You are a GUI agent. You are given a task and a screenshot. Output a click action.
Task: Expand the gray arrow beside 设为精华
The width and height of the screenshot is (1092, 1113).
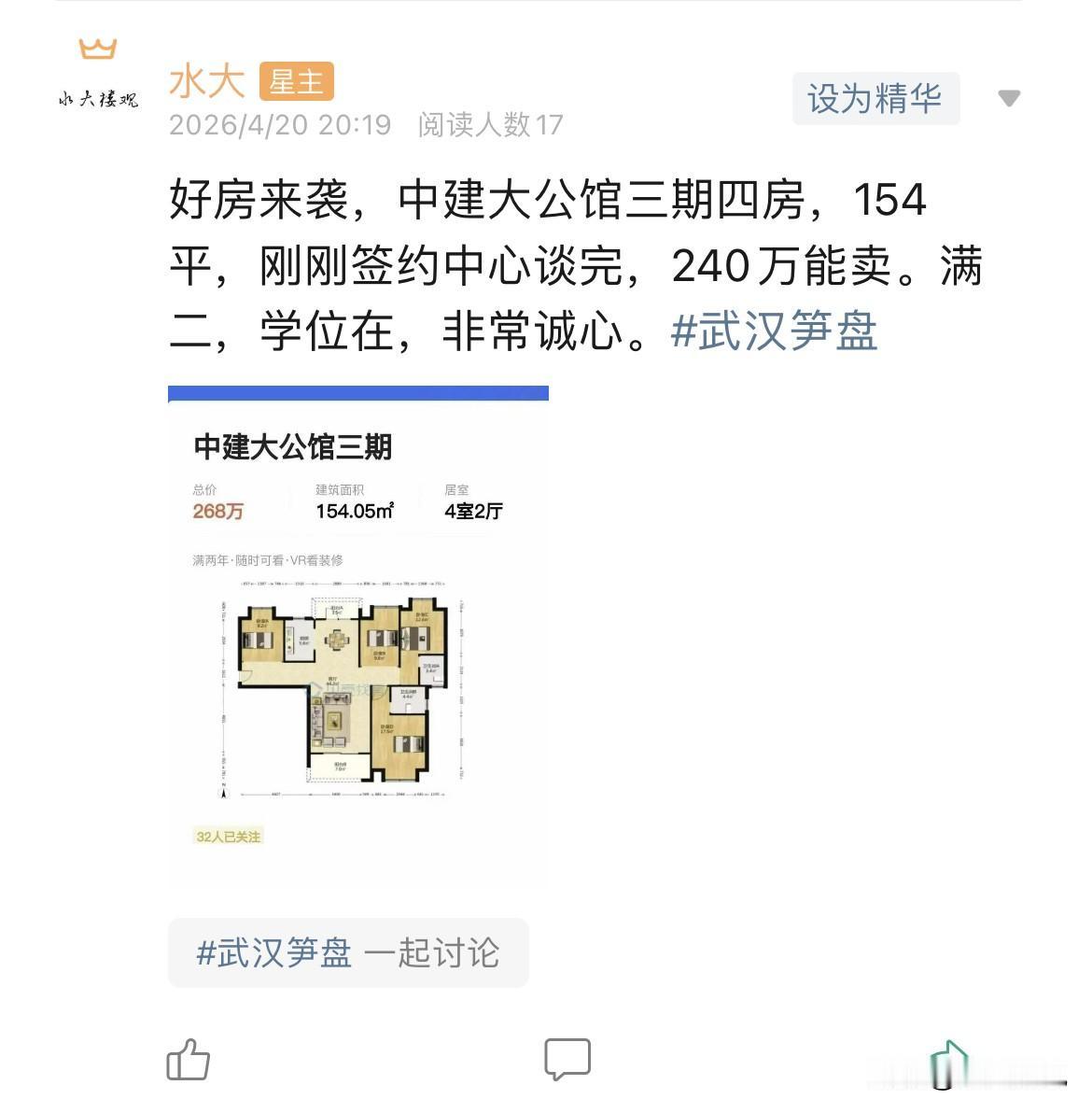click(x=1008, y=98)
